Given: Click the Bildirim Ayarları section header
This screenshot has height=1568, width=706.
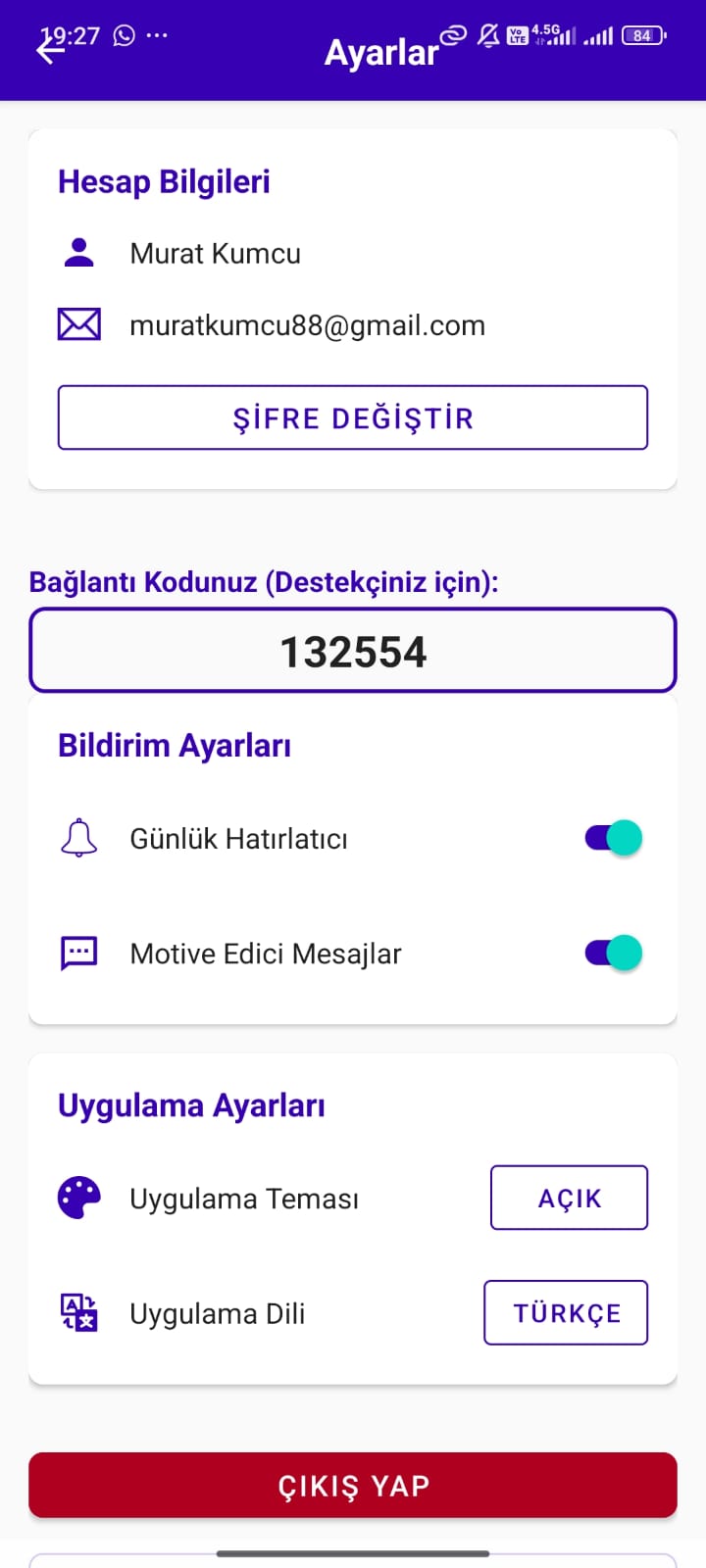Looking at the screenshot, I should click(x=174, y=745).
